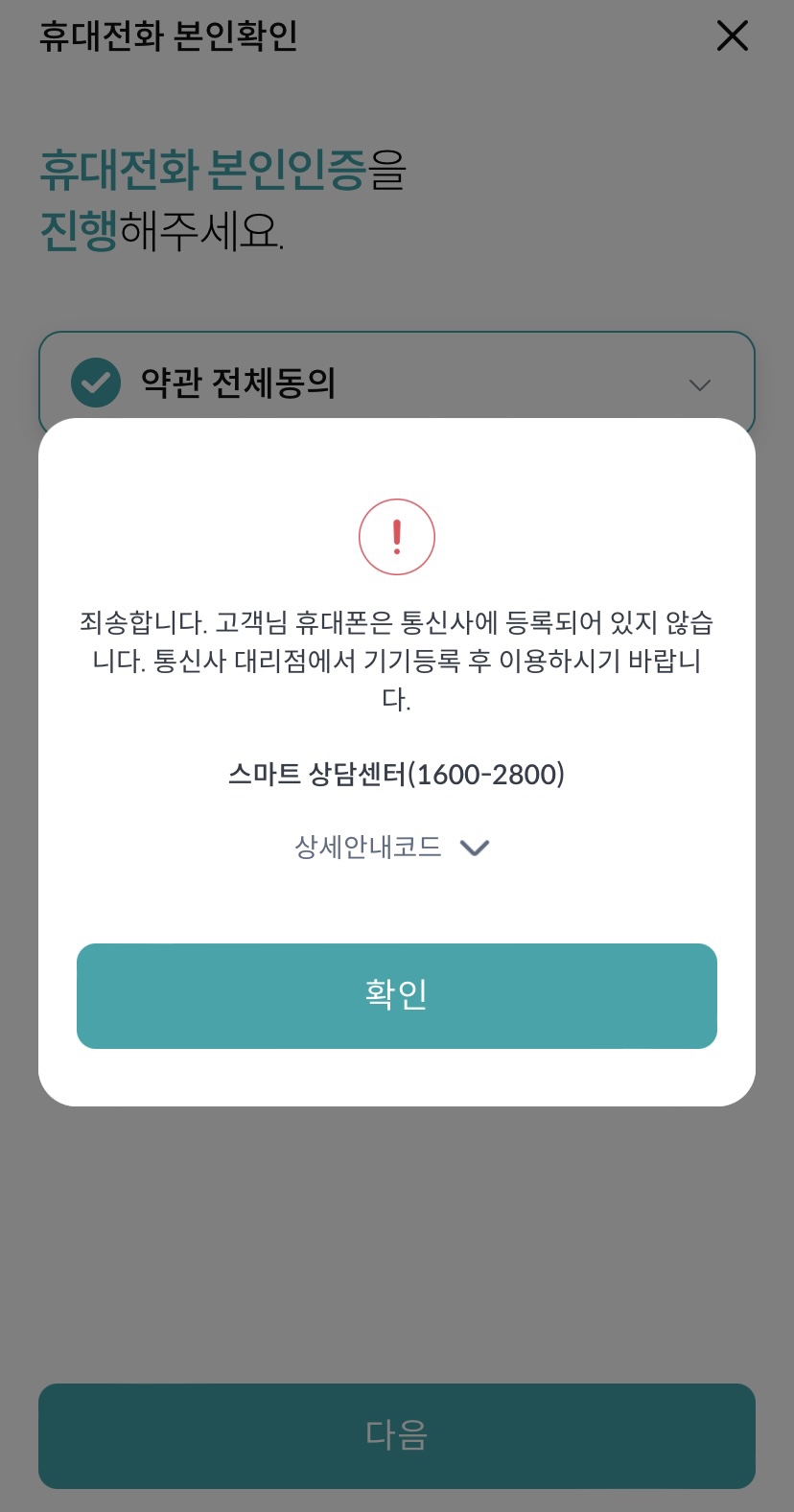This screenshot has width=794, height=1512.
Task: Close the 휴대전화 본인확인 screen
Action: click(x=733, y=36)
